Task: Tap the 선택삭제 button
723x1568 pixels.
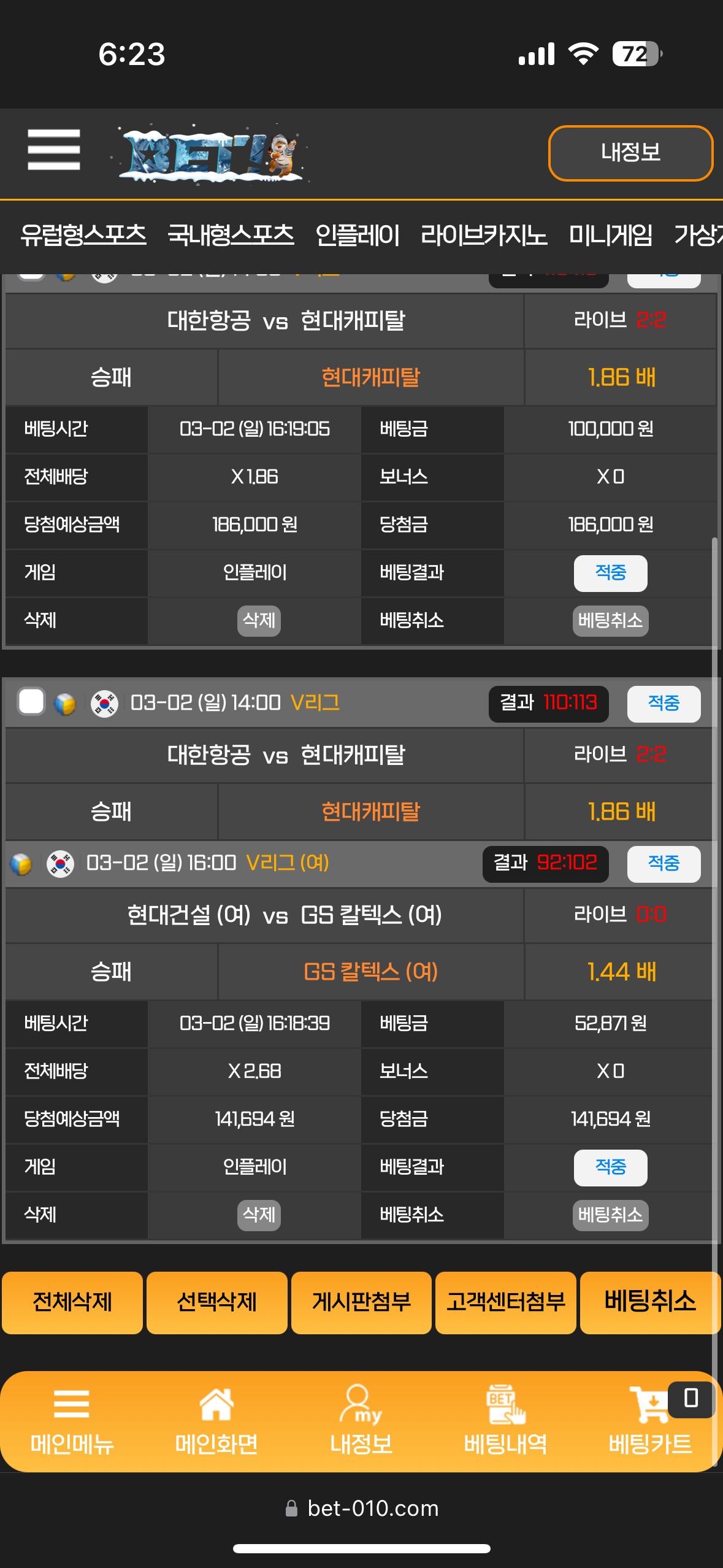Action: (217, 1302)
